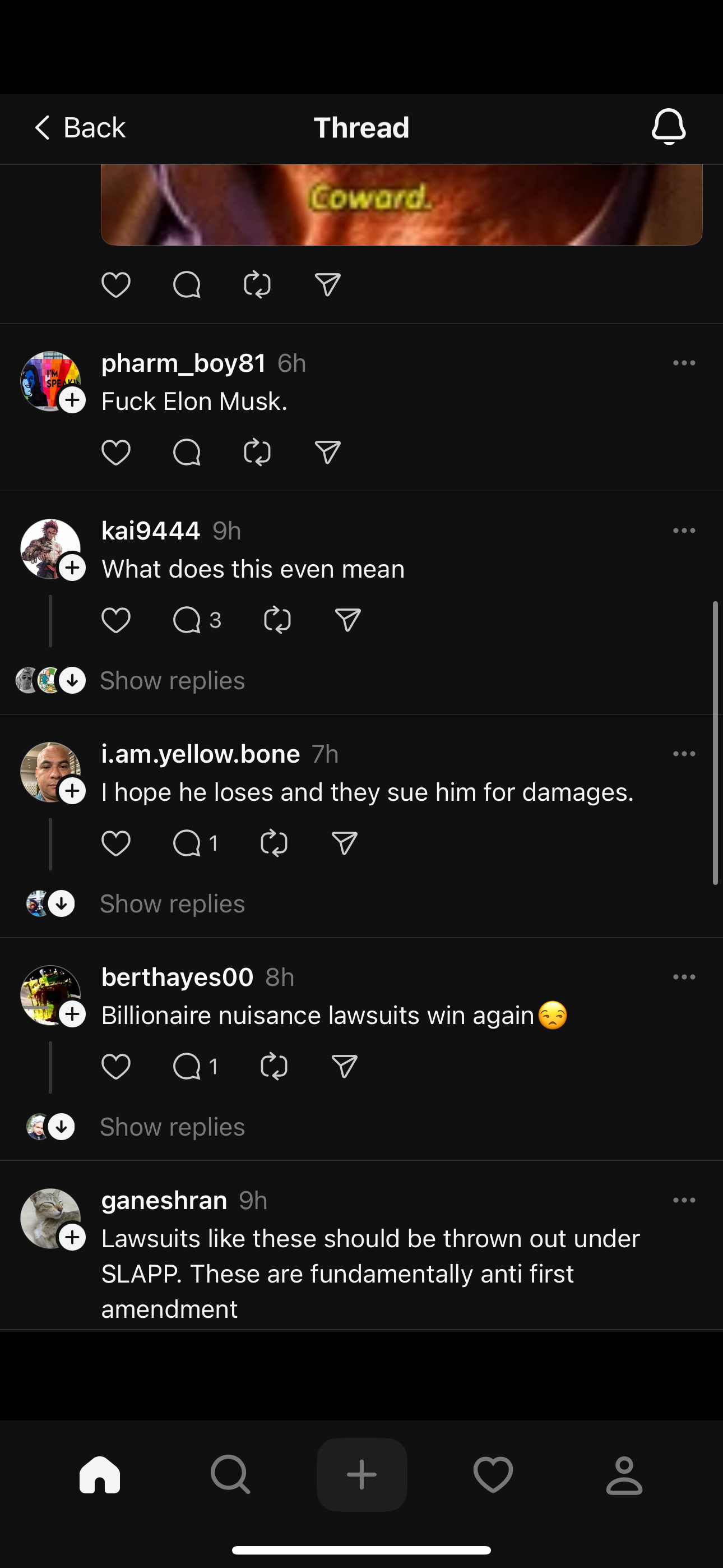Screen dimensions: 723x1568
Task: Repost kai9444's comment
Action: pos(277,620)
